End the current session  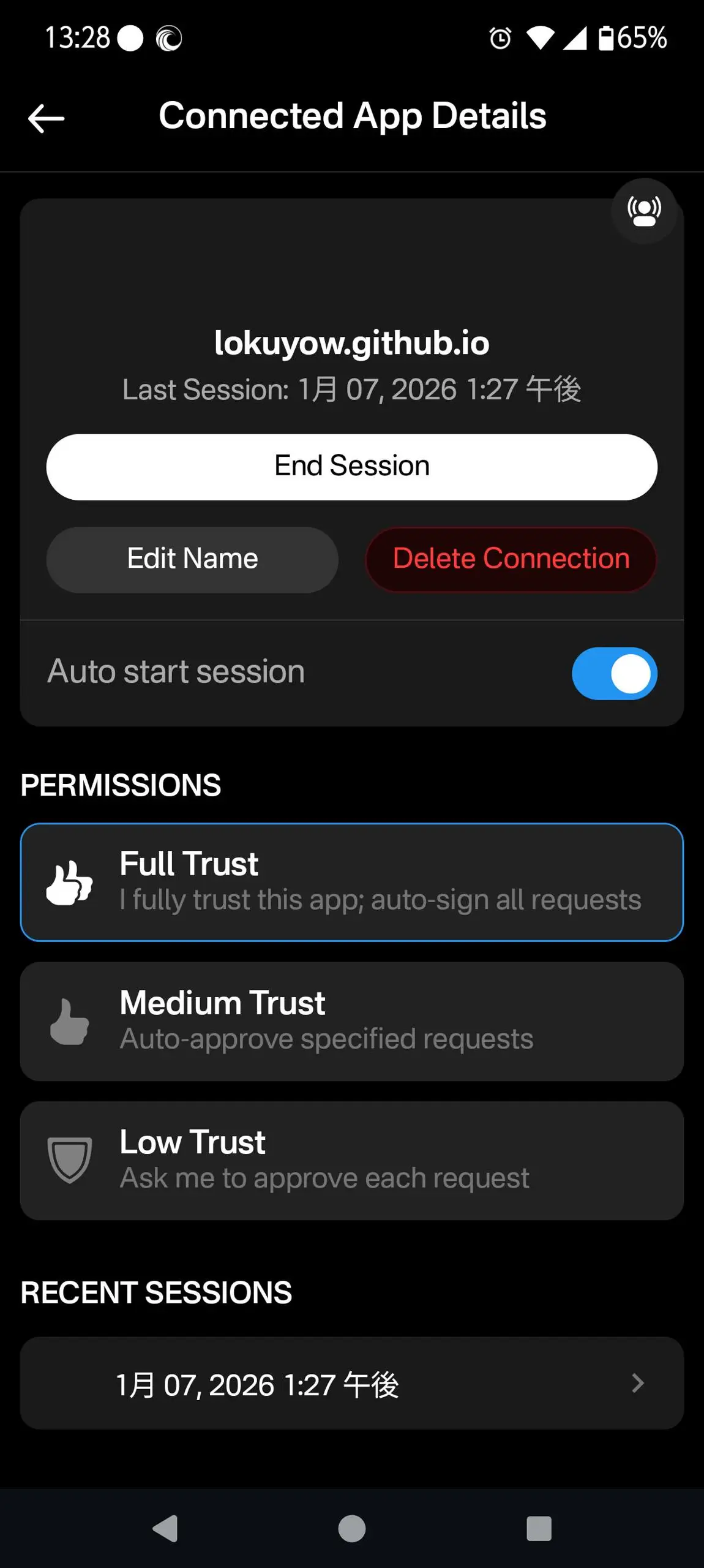[x=351, y=467]
